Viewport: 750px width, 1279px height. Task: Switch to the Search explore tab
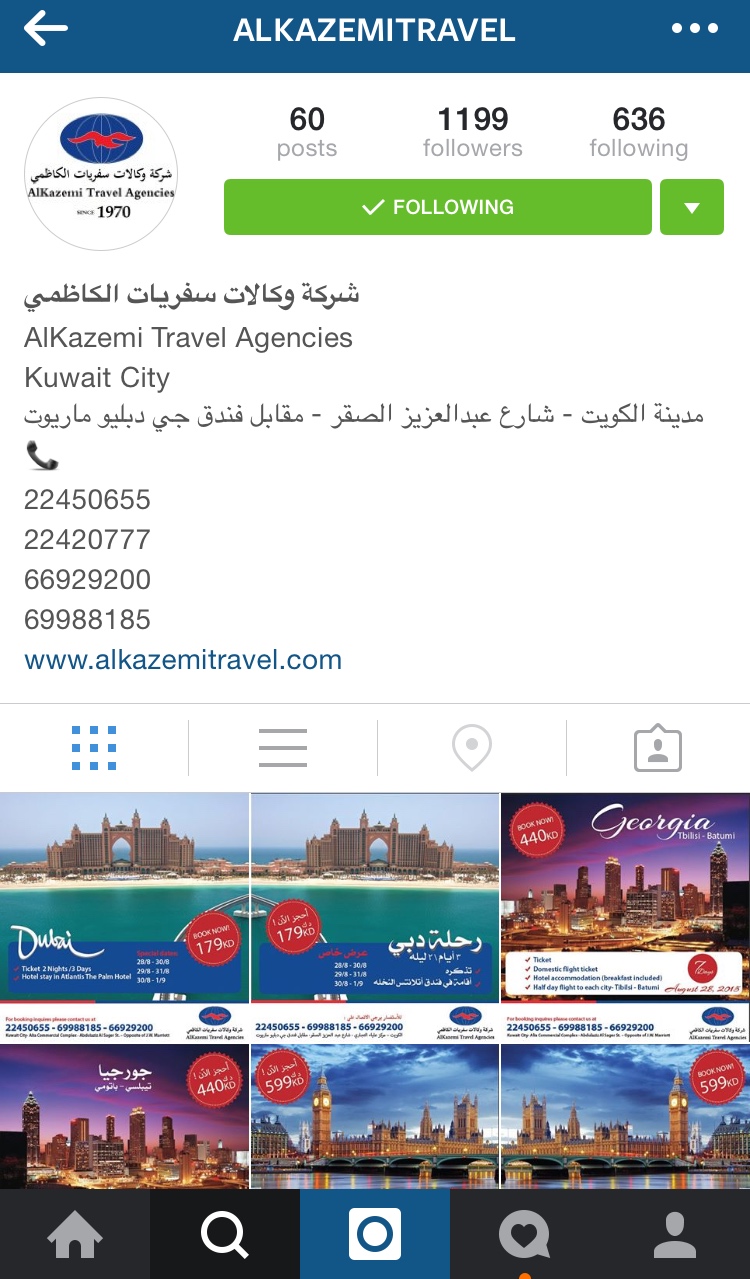tap(225, 1234)
